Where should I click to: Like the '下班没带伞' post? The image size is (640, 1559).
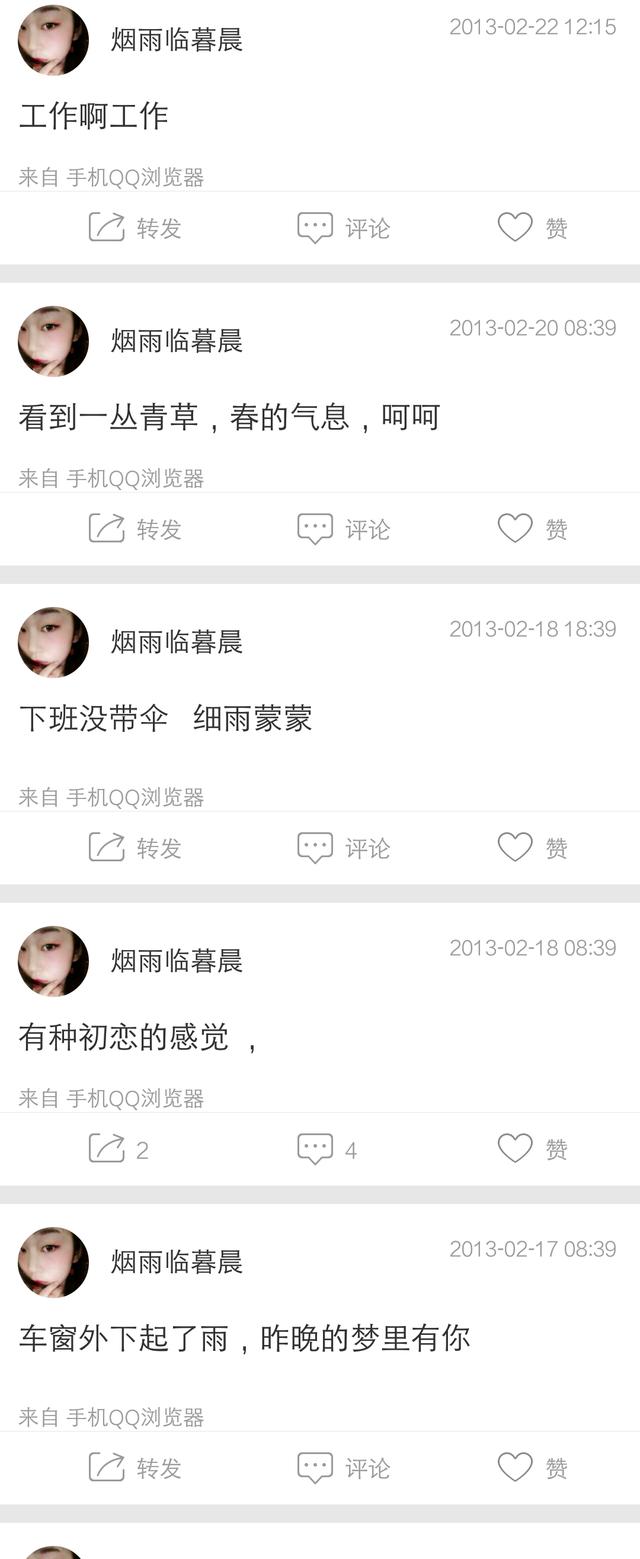tap(532, 848)
